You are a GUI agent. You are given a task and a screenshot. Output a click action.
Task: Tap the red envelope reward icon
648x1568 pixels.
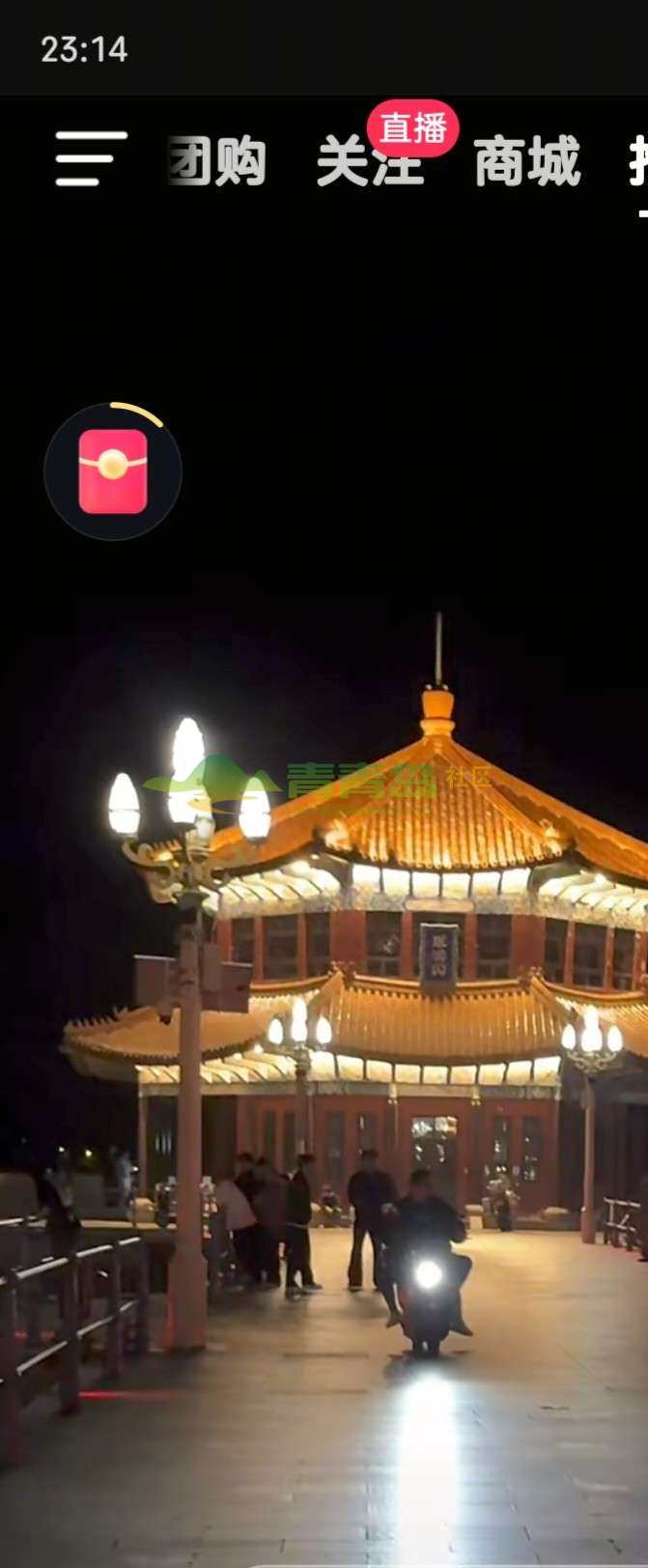[x=113, y=471]
